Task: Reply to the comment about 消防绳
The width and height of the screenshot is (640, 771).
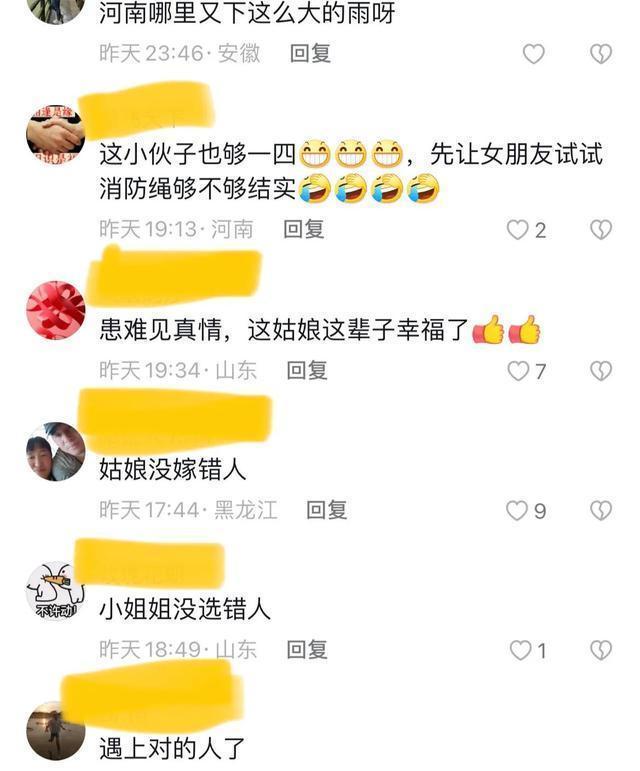Action: [x=304, y=229]
